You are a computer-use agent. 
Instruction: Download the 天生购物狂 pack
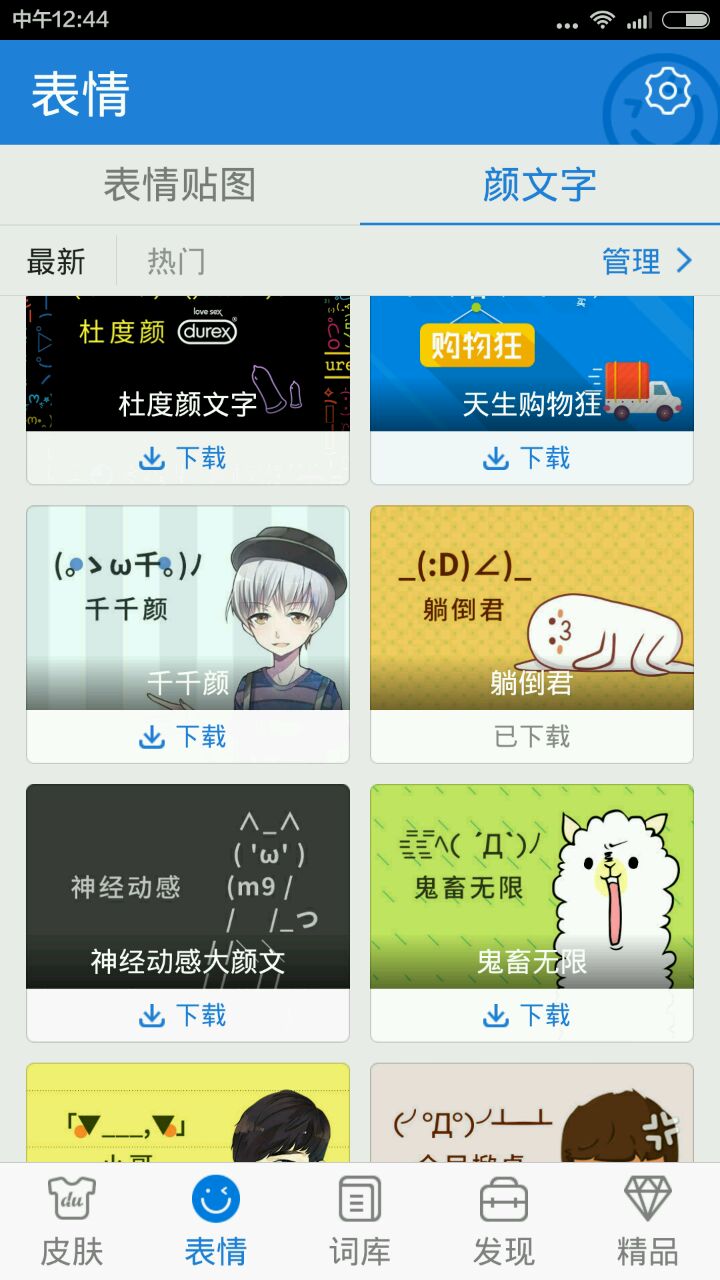point(531,458)
